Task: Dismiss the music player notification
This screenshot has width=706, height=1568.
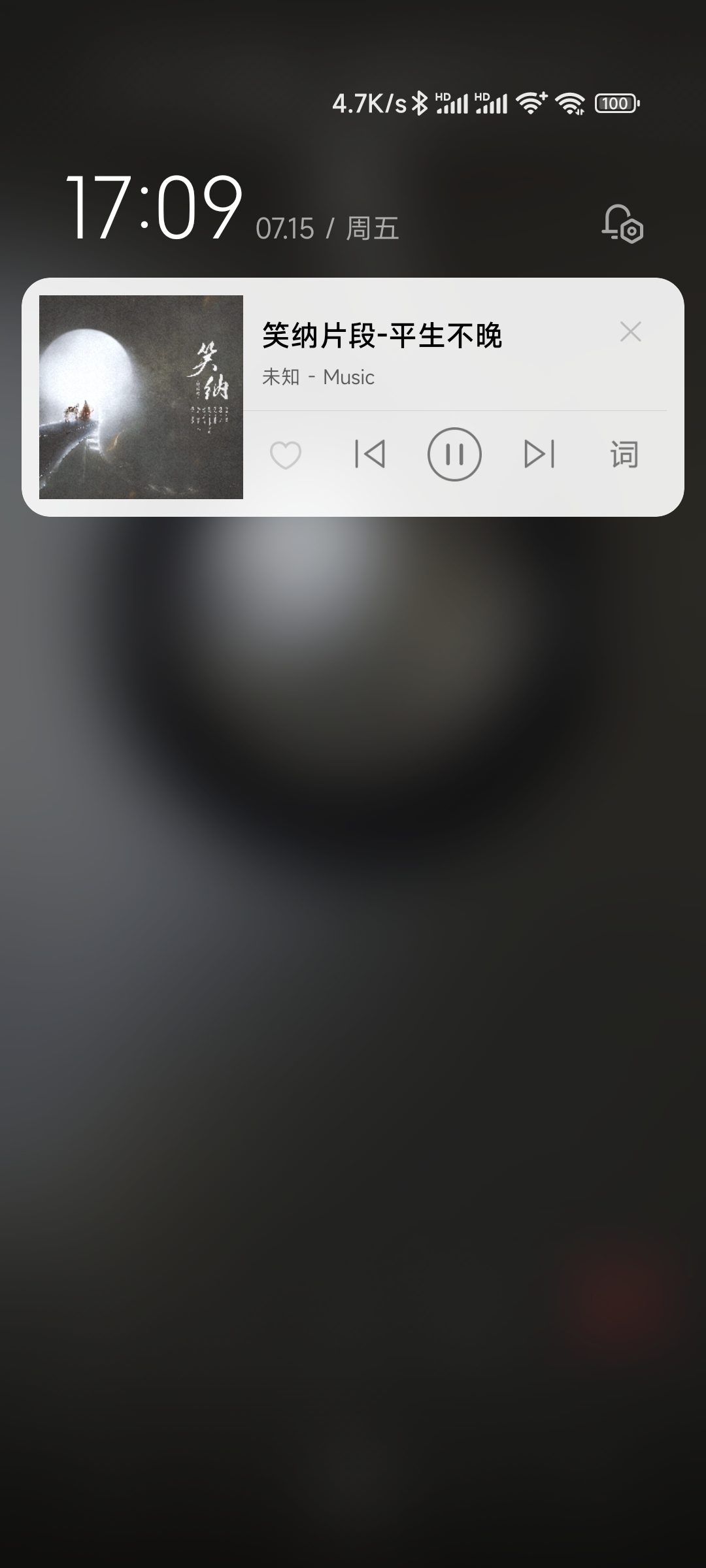Action: click(x=630, y=332)
